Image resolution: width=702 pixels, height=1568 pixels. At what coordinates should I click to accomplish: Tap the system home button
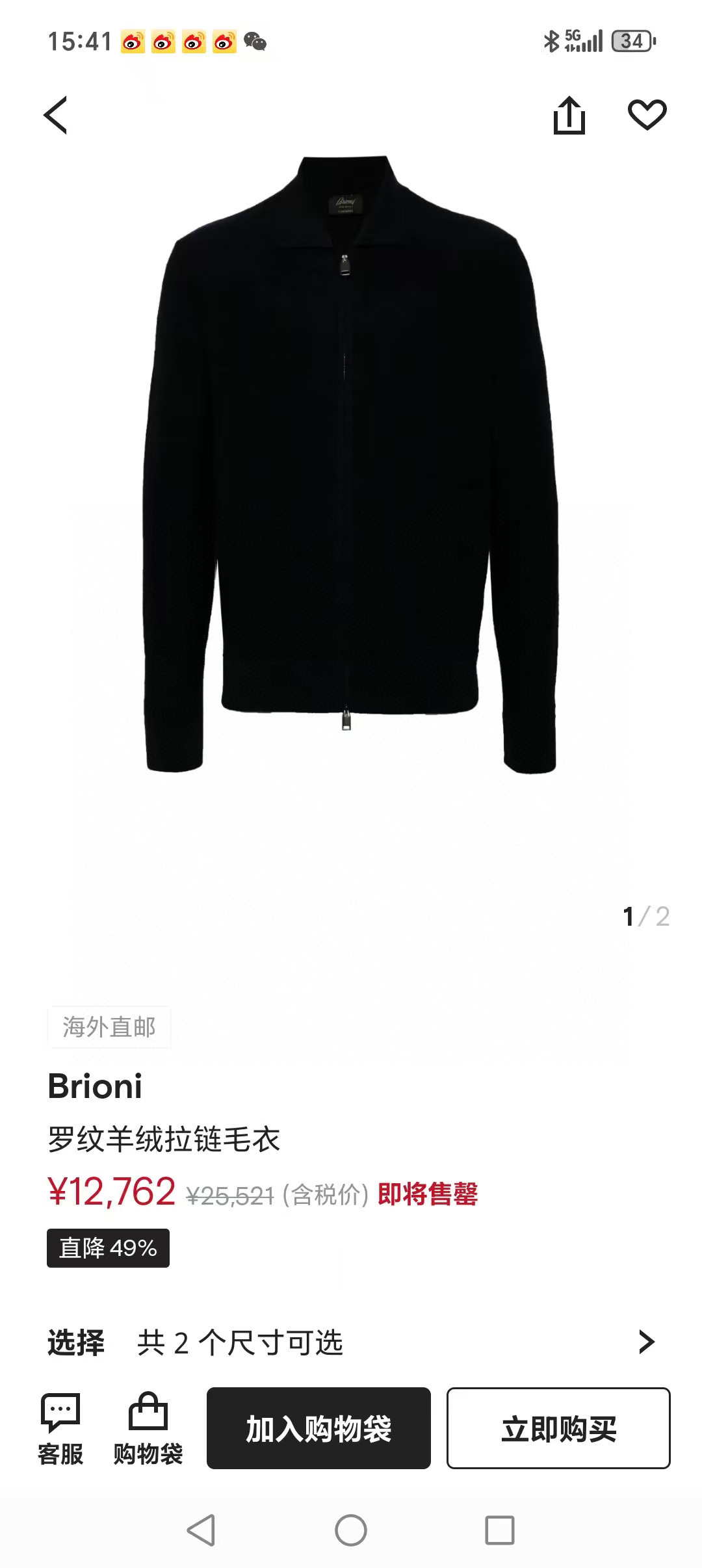pos(351,1530)
